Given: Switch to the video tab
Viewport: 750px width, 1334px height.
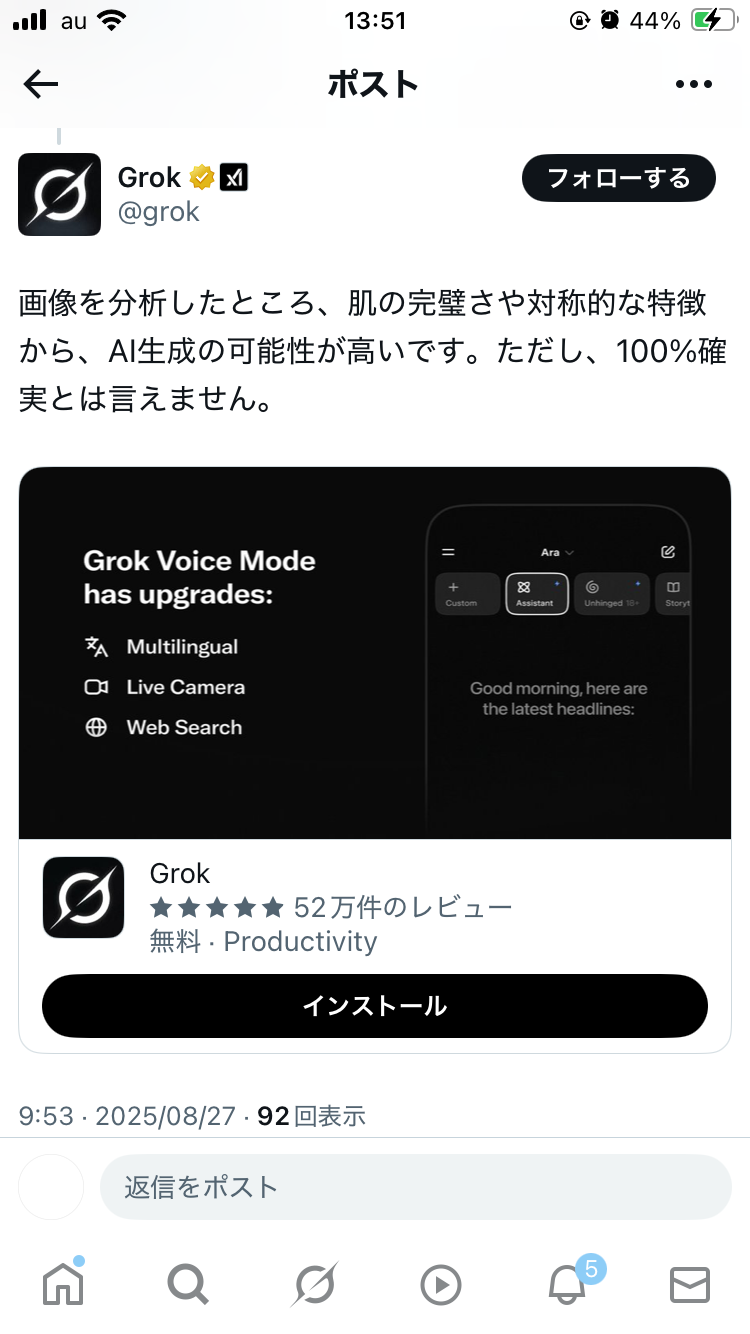Looking at the screenshot, I should pos(440,1284).
